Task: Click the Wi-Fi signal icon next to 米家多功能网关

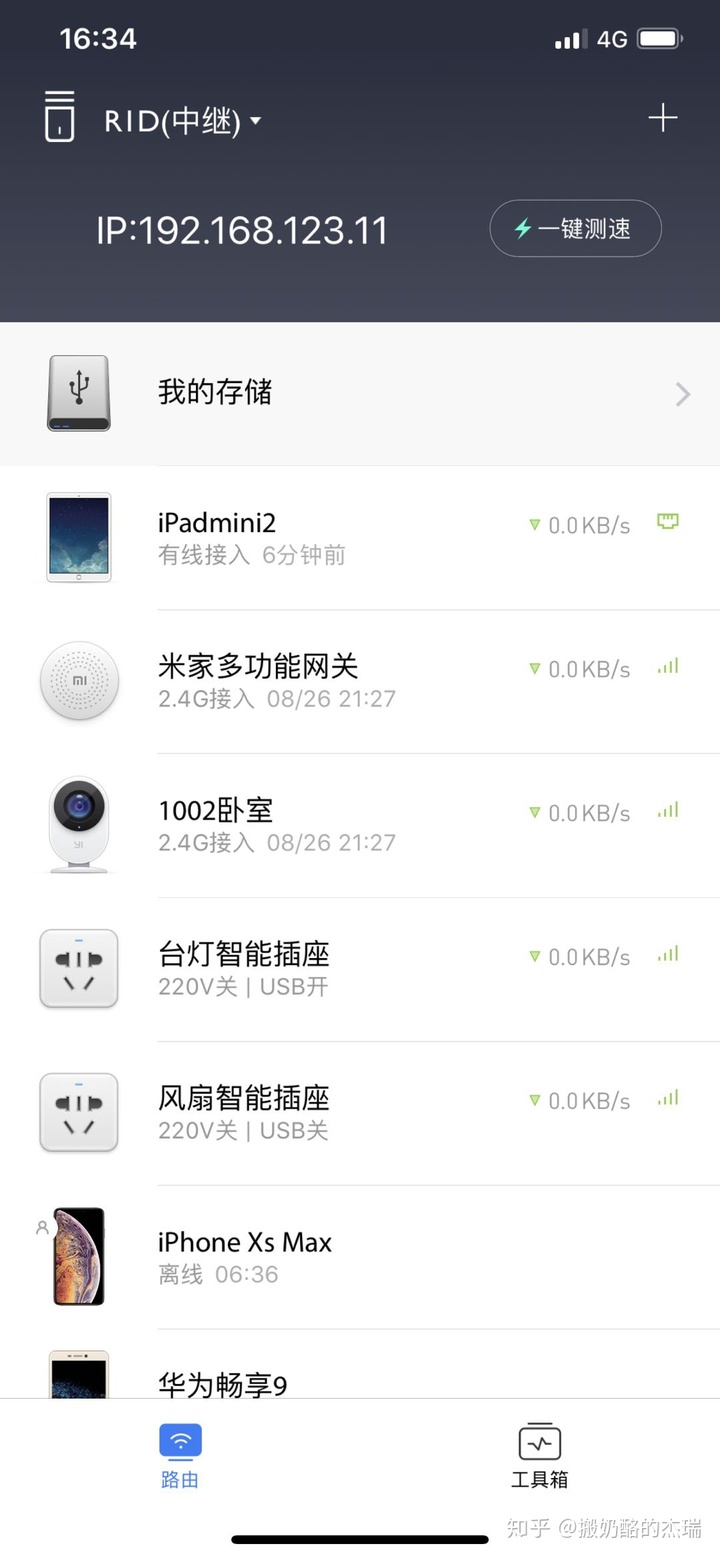Action: (667, 666)
